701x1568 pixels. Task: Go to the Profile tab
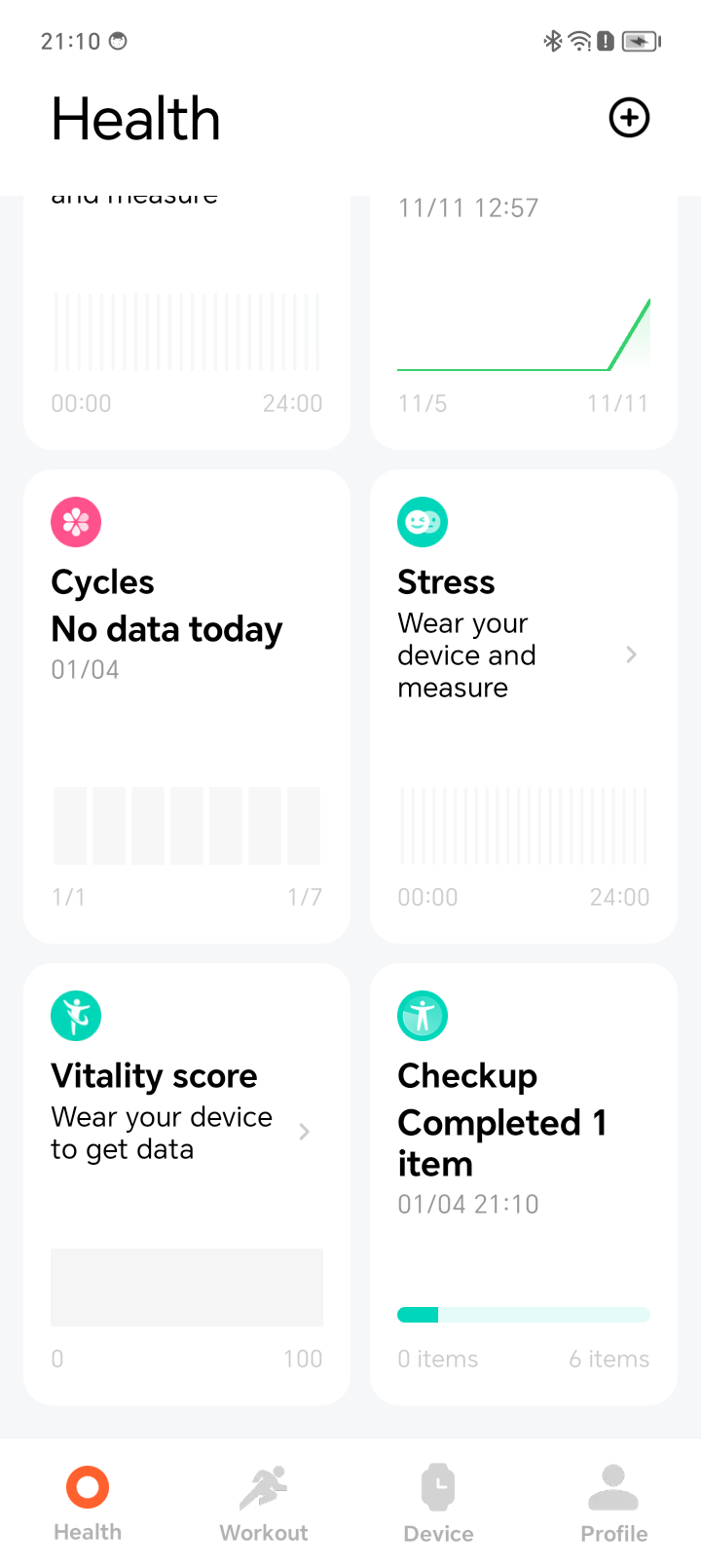click(613, 1505)
